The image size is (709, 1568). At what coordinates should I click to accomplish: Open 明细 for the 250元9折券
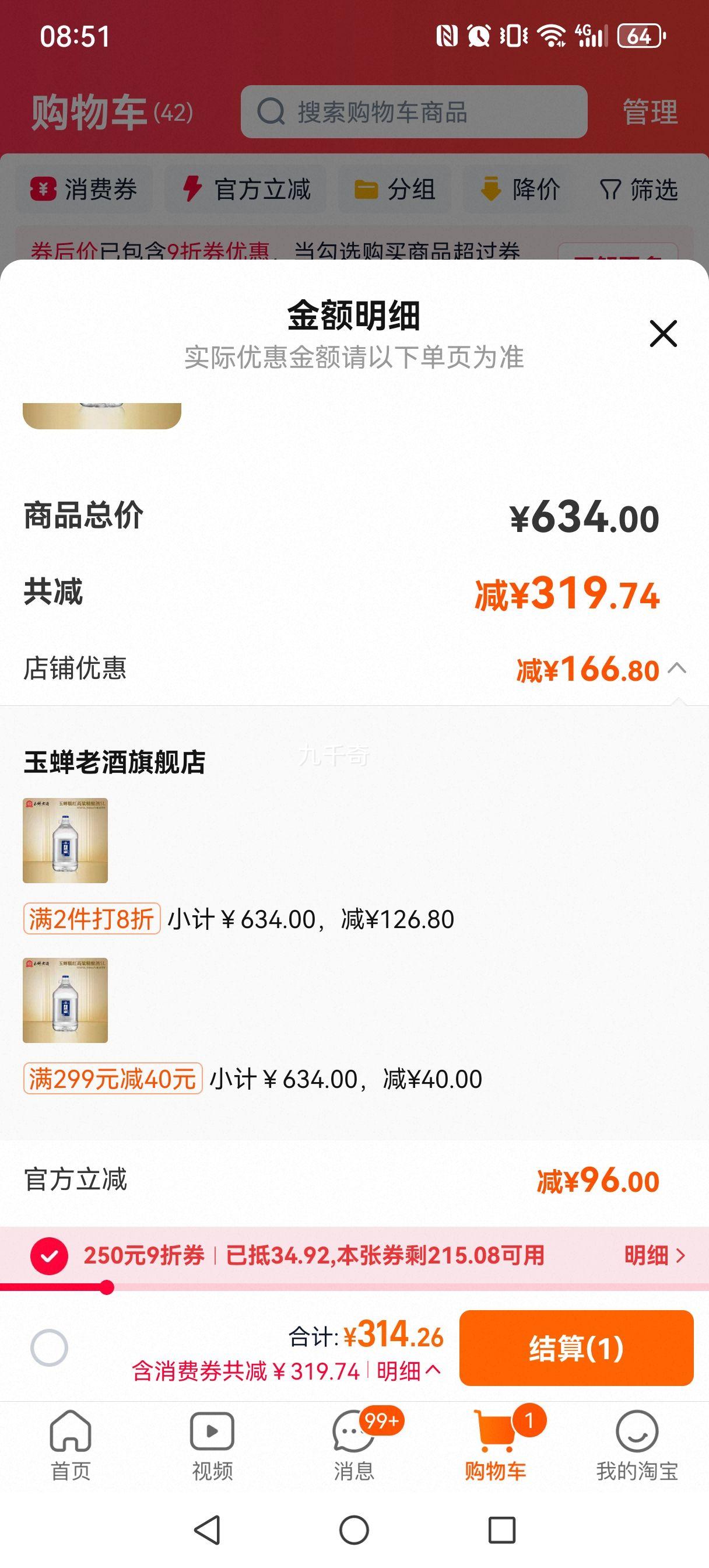pos(654,1255)
